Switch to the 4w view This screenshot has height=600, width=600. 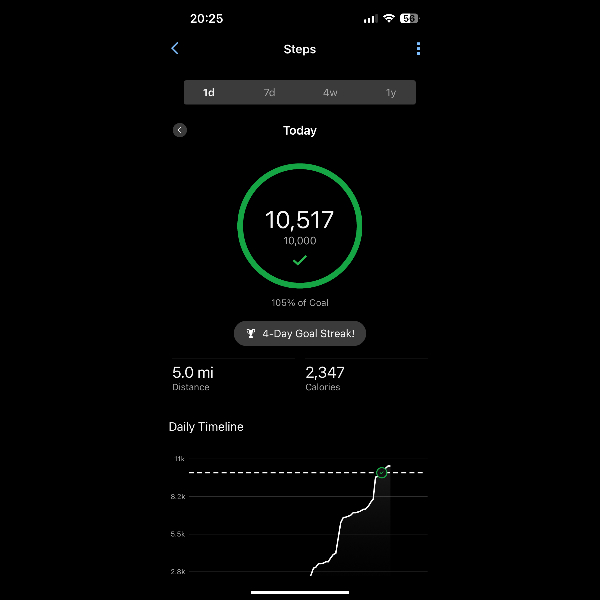[x=330, y=93]
